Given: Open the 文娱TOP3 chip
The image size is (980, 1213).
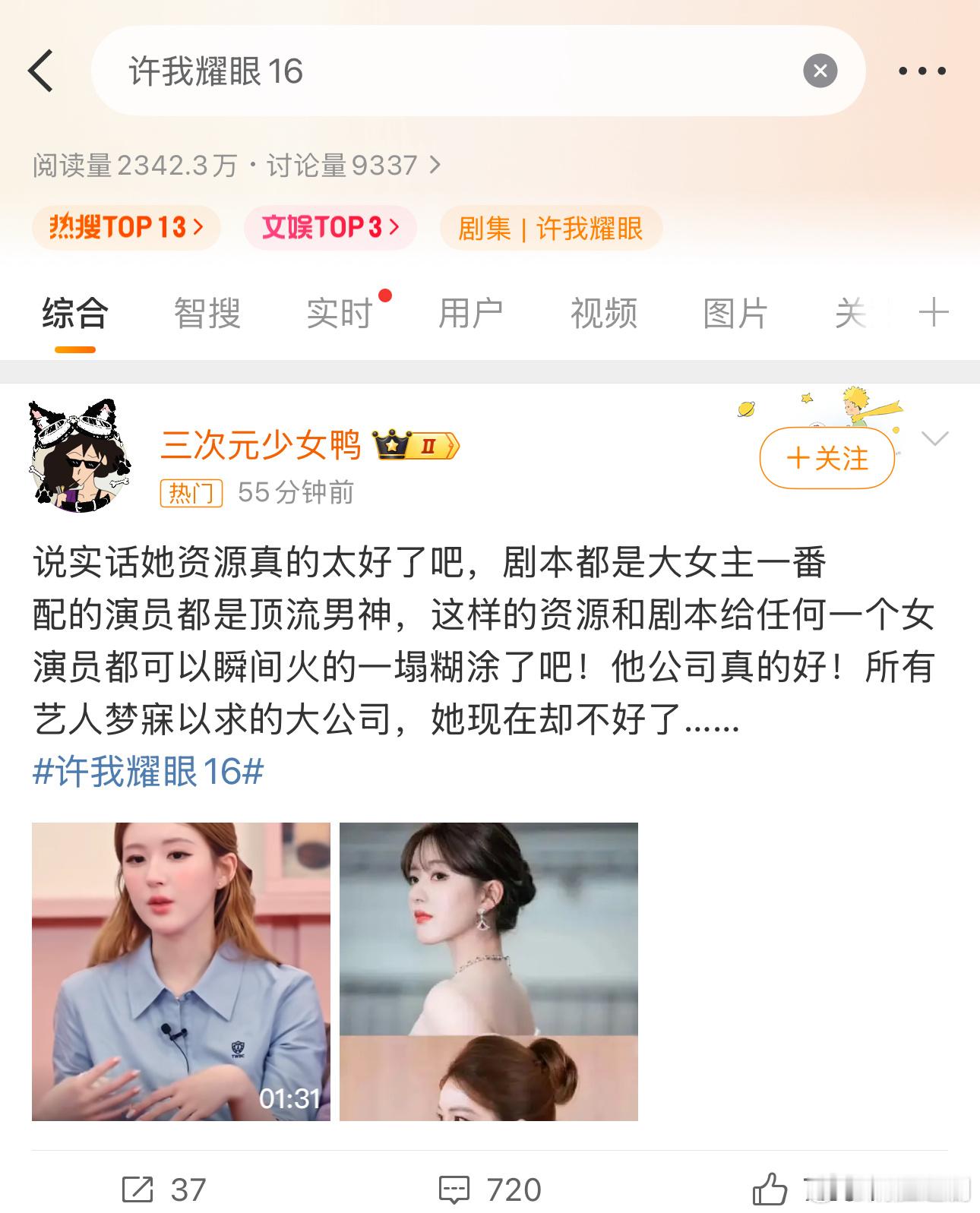Looking at the screenshot, I should tap(330, 227).
